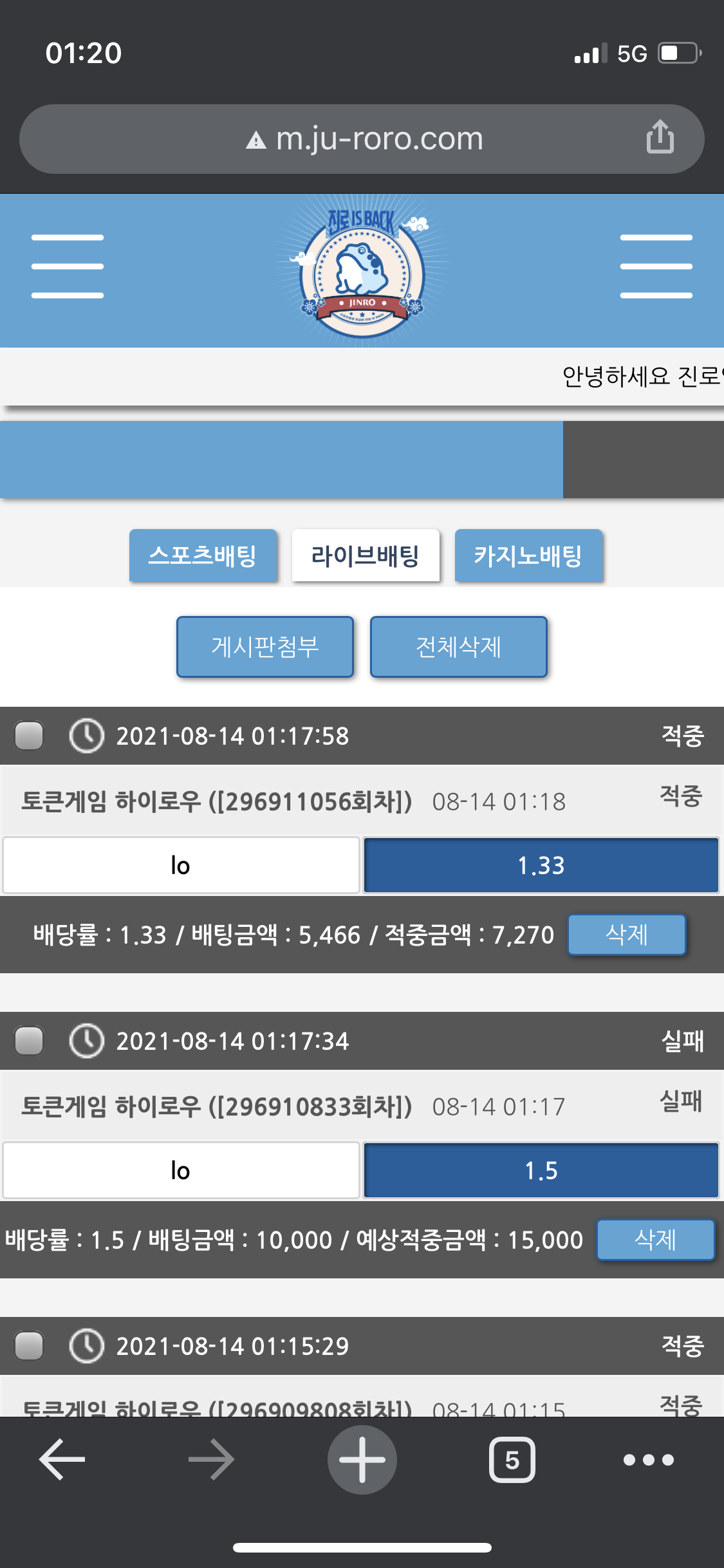Viewport: 724px width, 1568px height.
Task: Select the 라이브배팅 tab
Action: (366, 555)
